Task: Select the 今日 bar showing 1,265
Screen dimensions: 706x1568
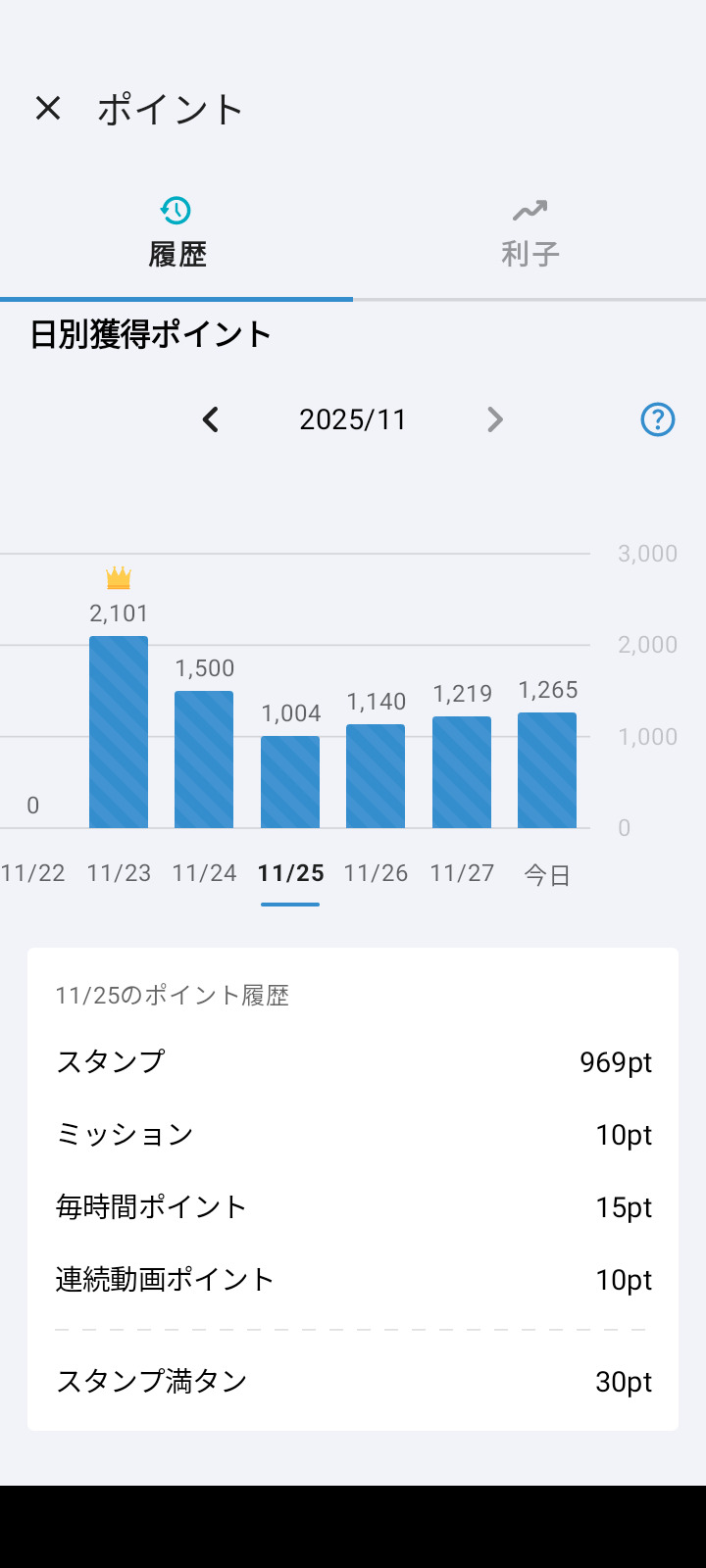Action: pyautogui.click(x=547, y=770)
